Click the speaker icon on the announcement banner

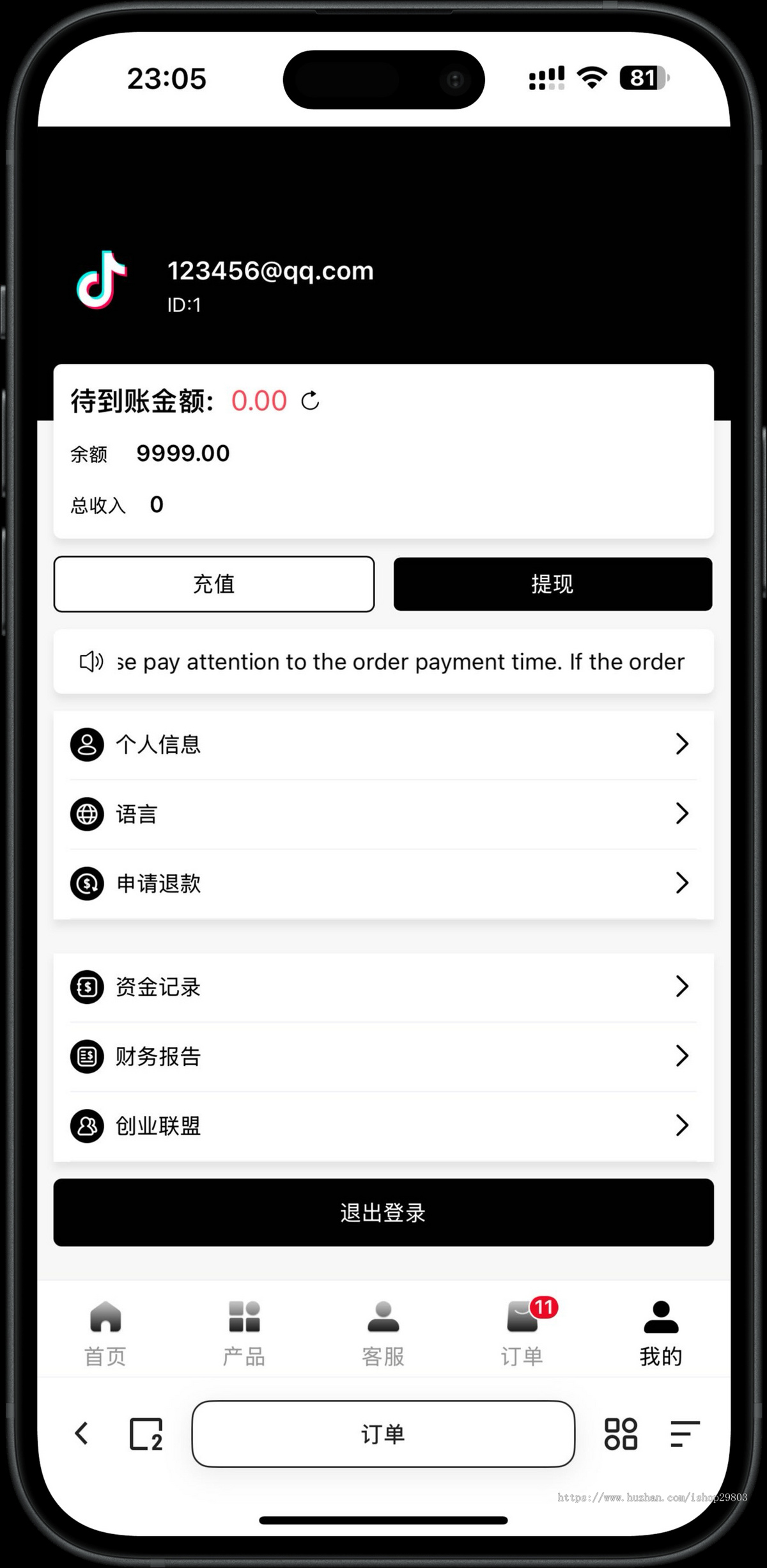pos(91,662)
